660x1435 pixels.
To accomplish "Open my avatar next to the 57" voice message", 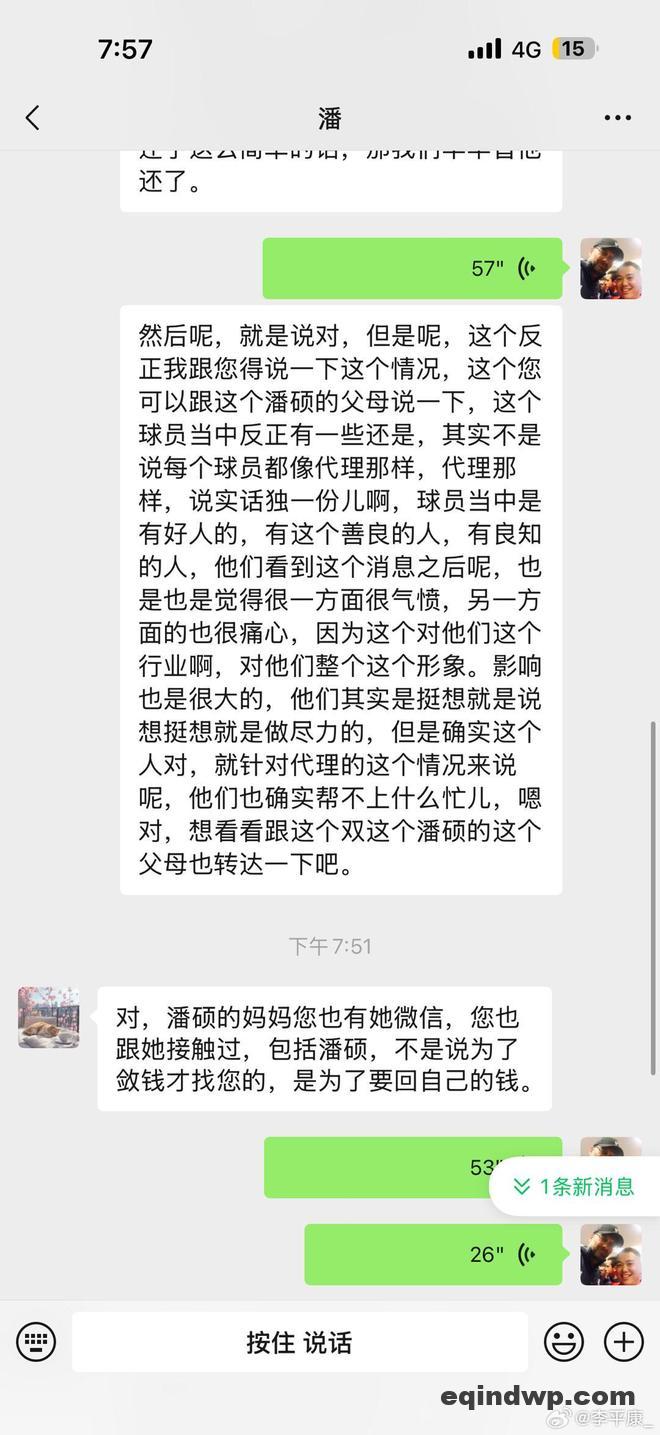I will point(610,268).
